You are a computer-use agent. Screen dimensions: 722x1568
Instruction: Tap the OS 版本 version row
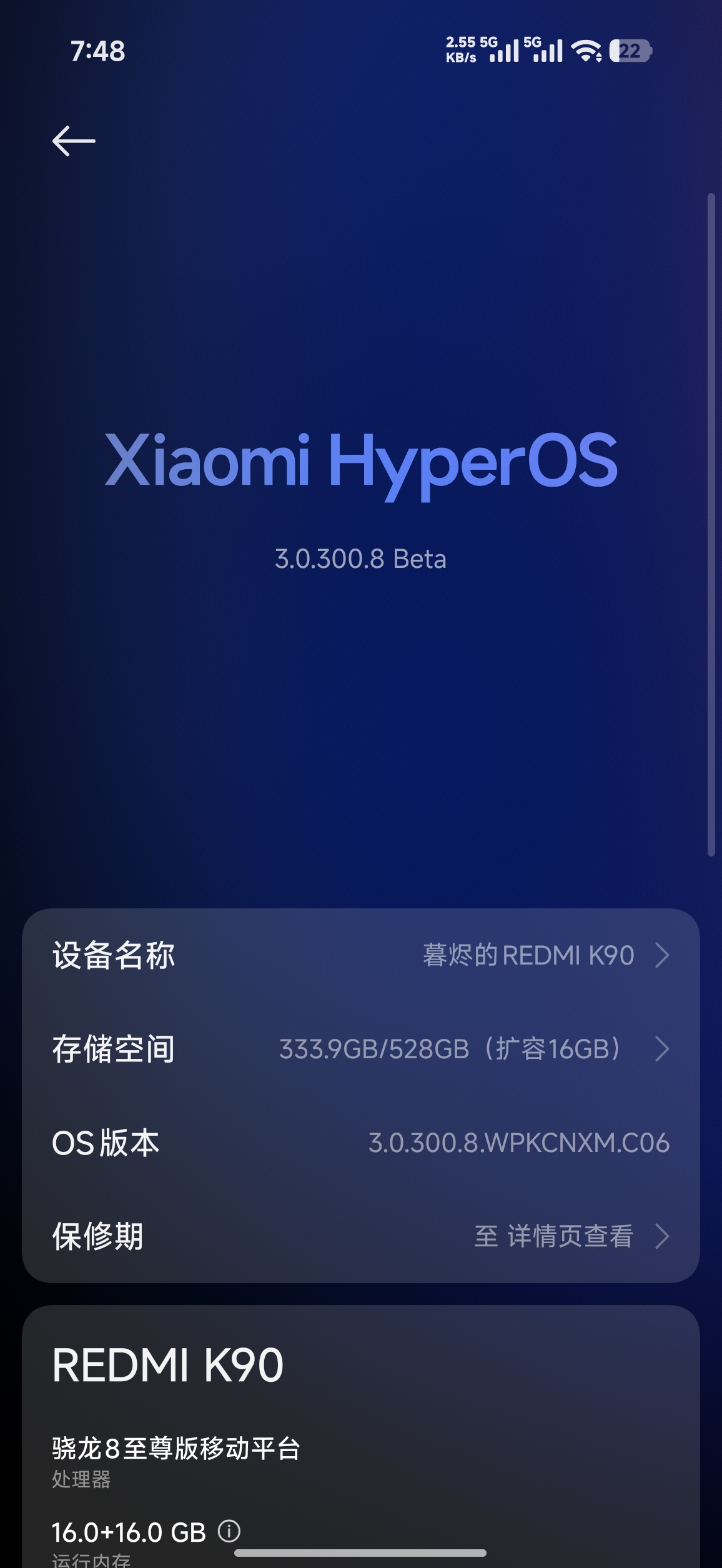pos(361,1143)
